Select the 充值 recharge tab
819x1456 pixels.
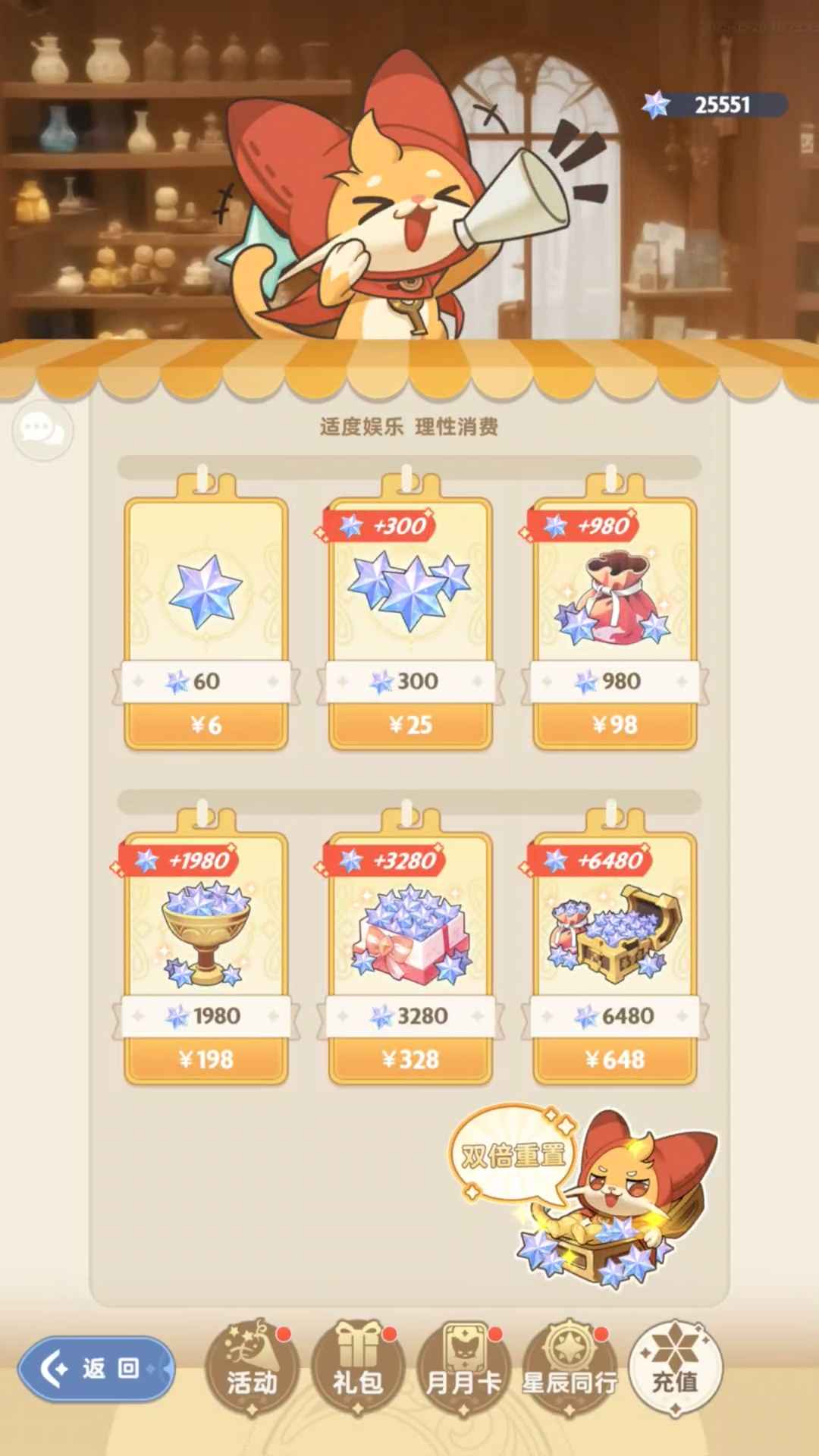pos(676,1368)
